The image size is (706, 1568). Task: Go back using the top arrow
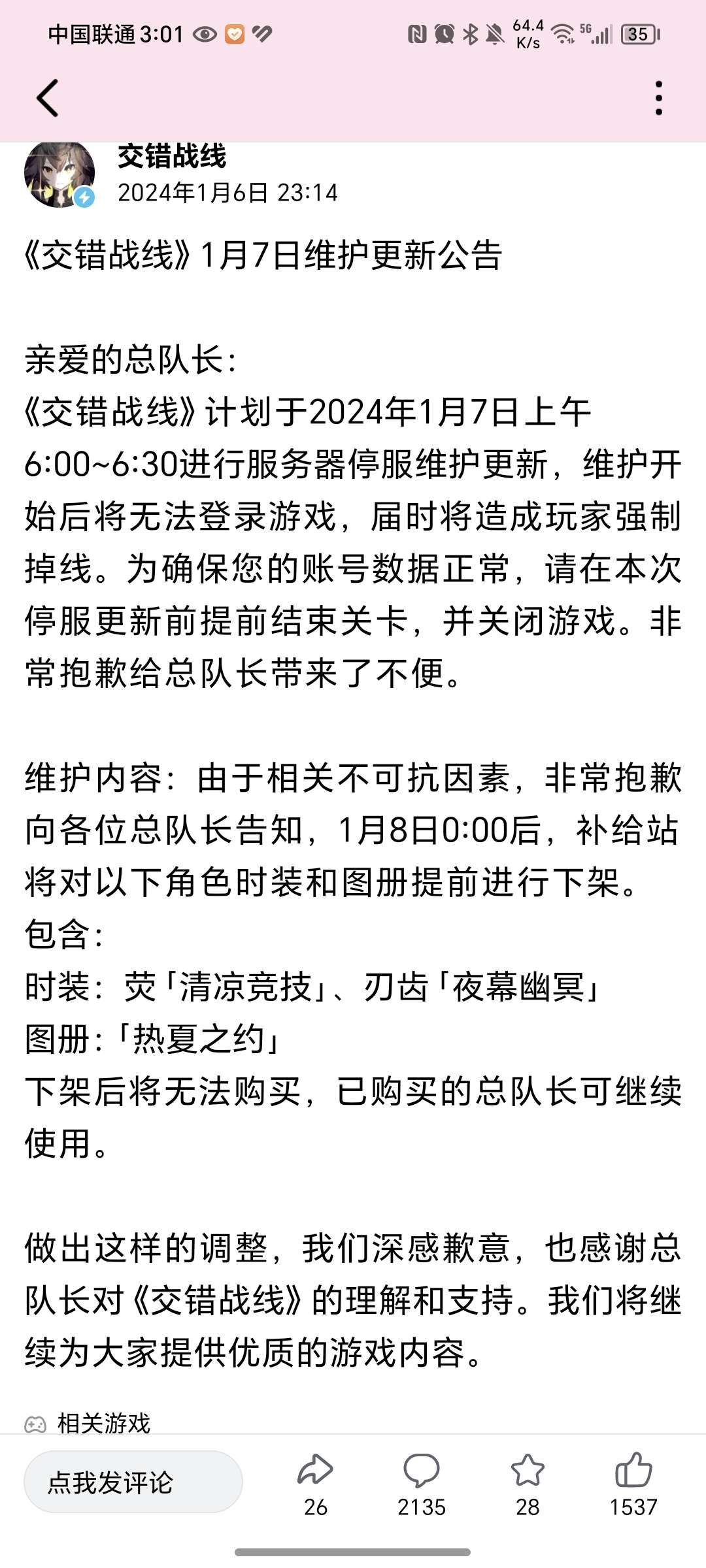tap(48, 99)
